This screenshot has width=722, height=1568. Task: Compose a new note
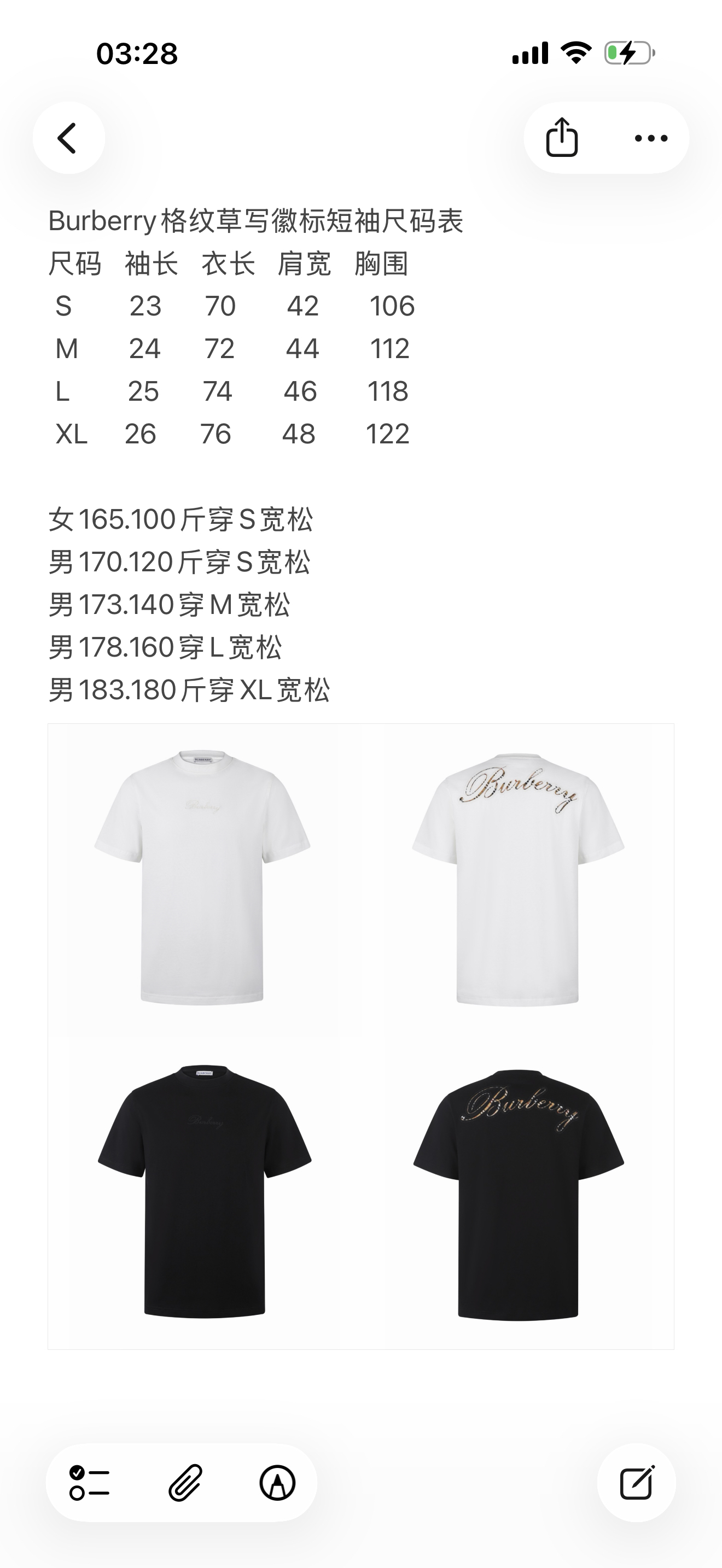[636, 1482]
